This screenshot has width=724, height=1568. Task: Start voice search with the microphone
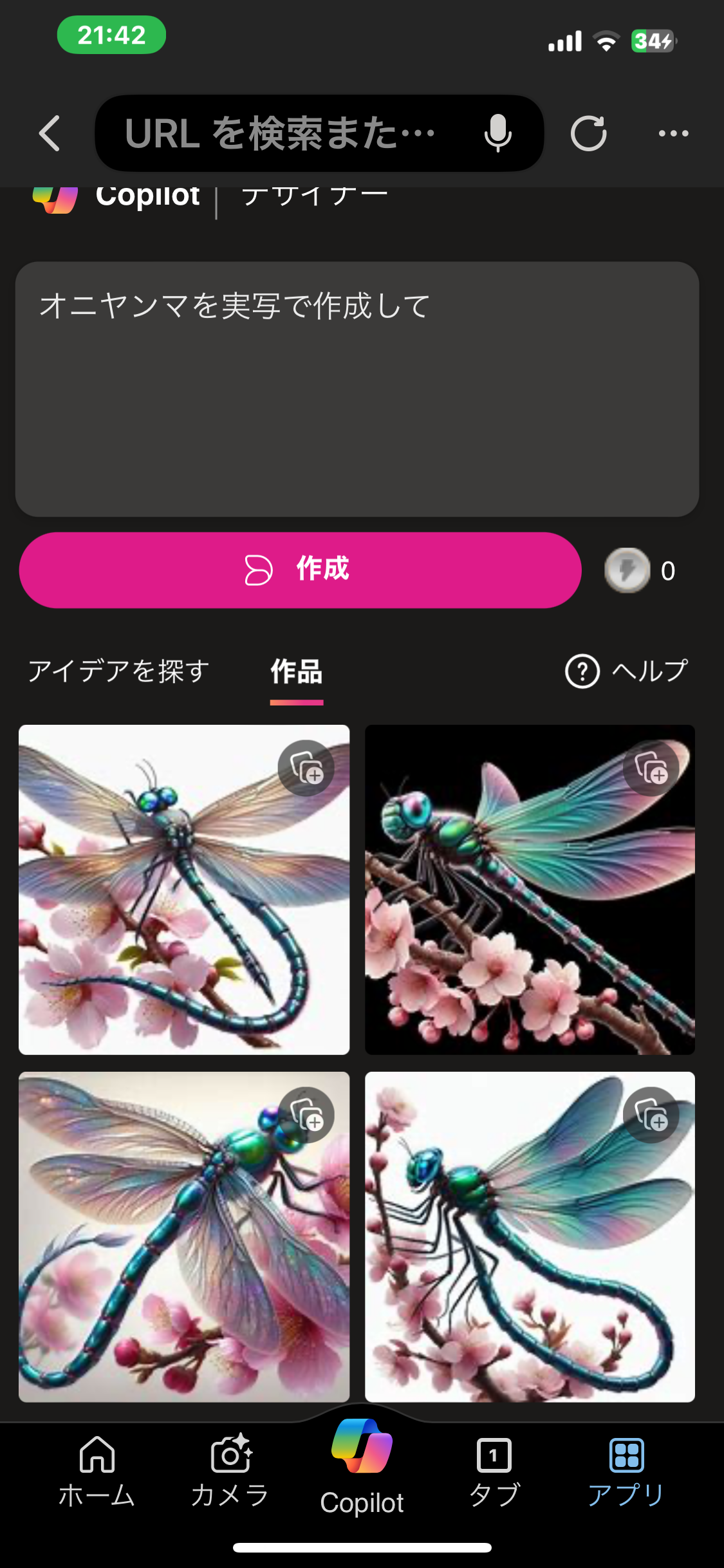(497, 133)
